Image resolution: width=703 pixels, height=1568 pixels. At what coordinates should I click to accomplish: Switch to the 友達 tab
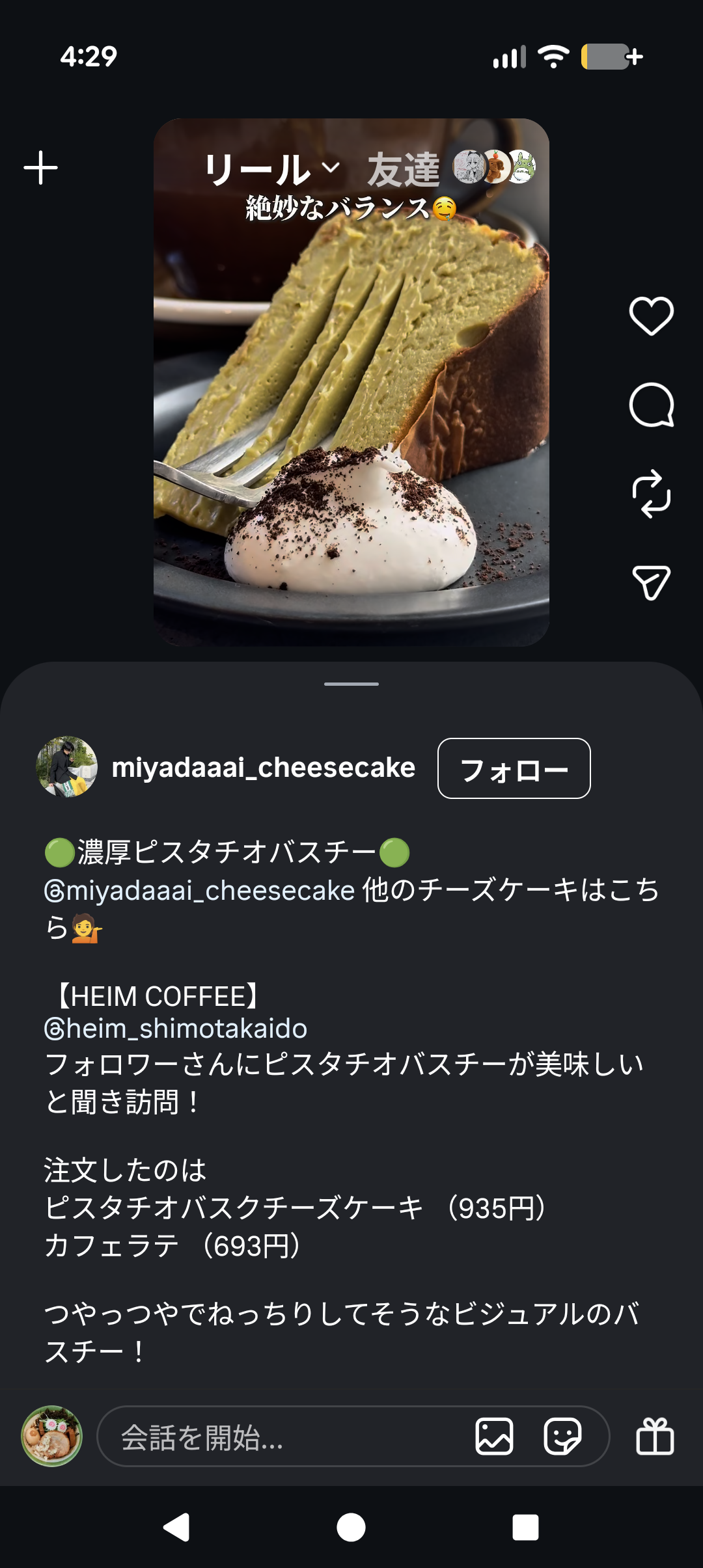(x=404, y=169)
